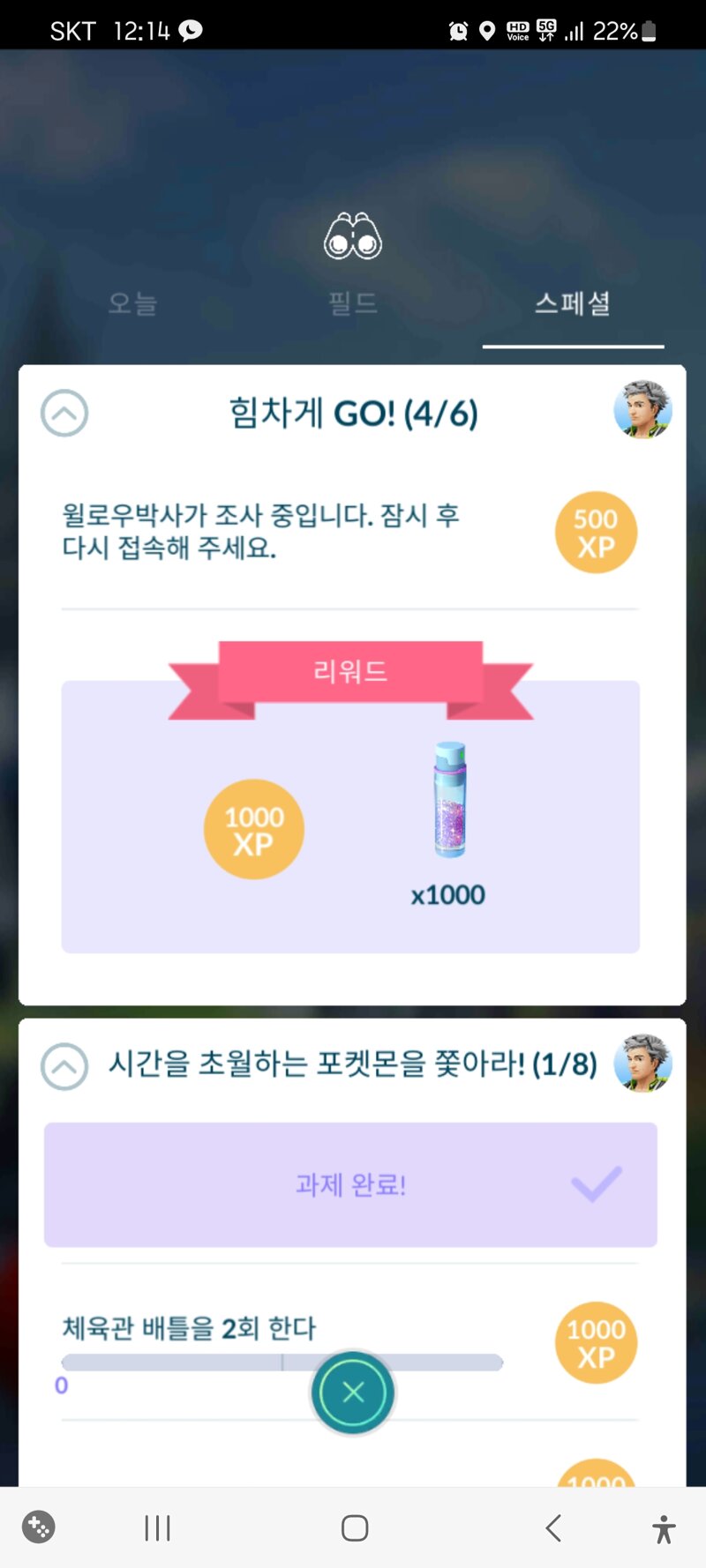Collapse the 힘차게 GO! research card
Image resolution: width=706 pixels, height=1568 pixels.
(64, 413)
